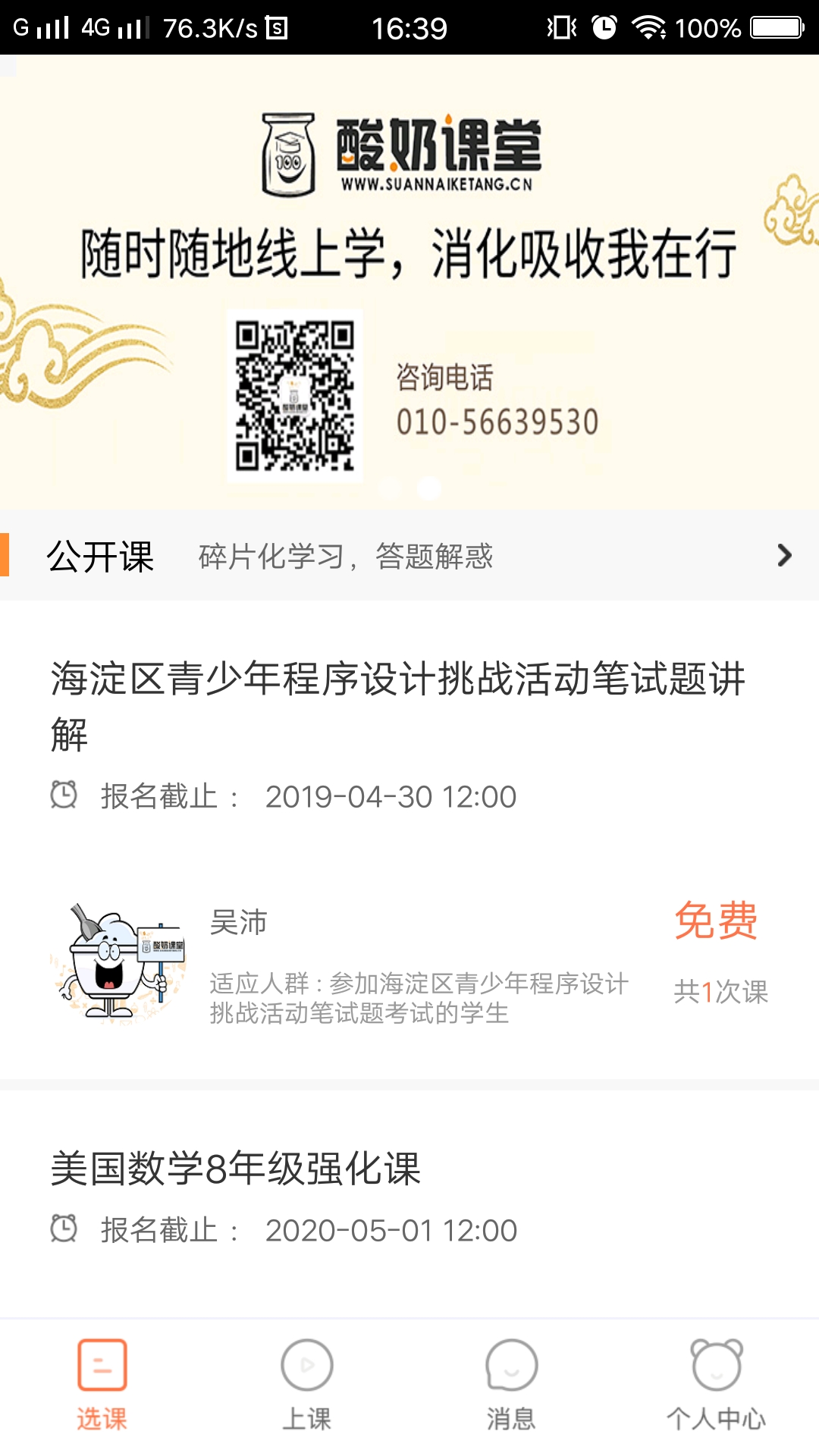Open the 消息 tab

click(511, 1385)
